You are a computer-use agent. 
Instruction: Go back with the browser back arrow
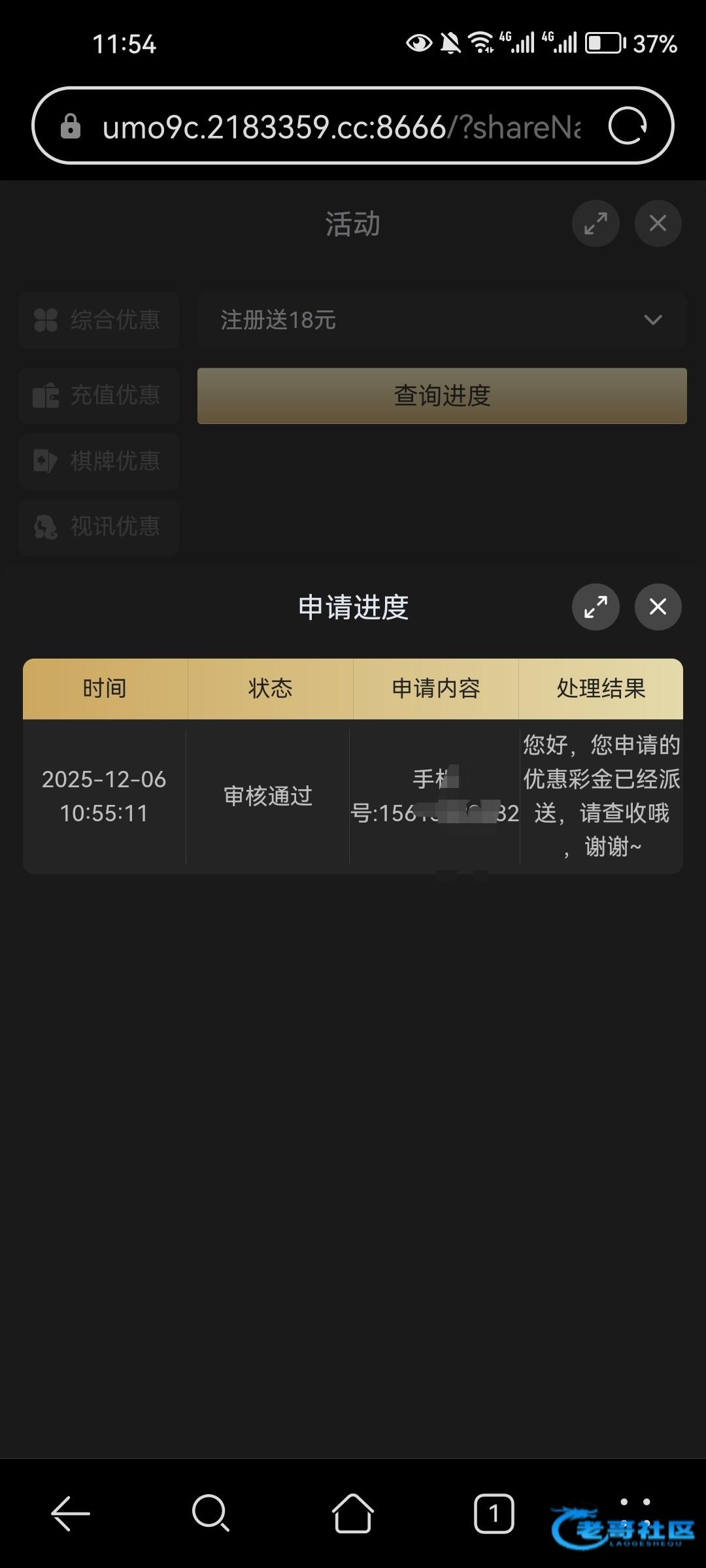click(71, 1513)
